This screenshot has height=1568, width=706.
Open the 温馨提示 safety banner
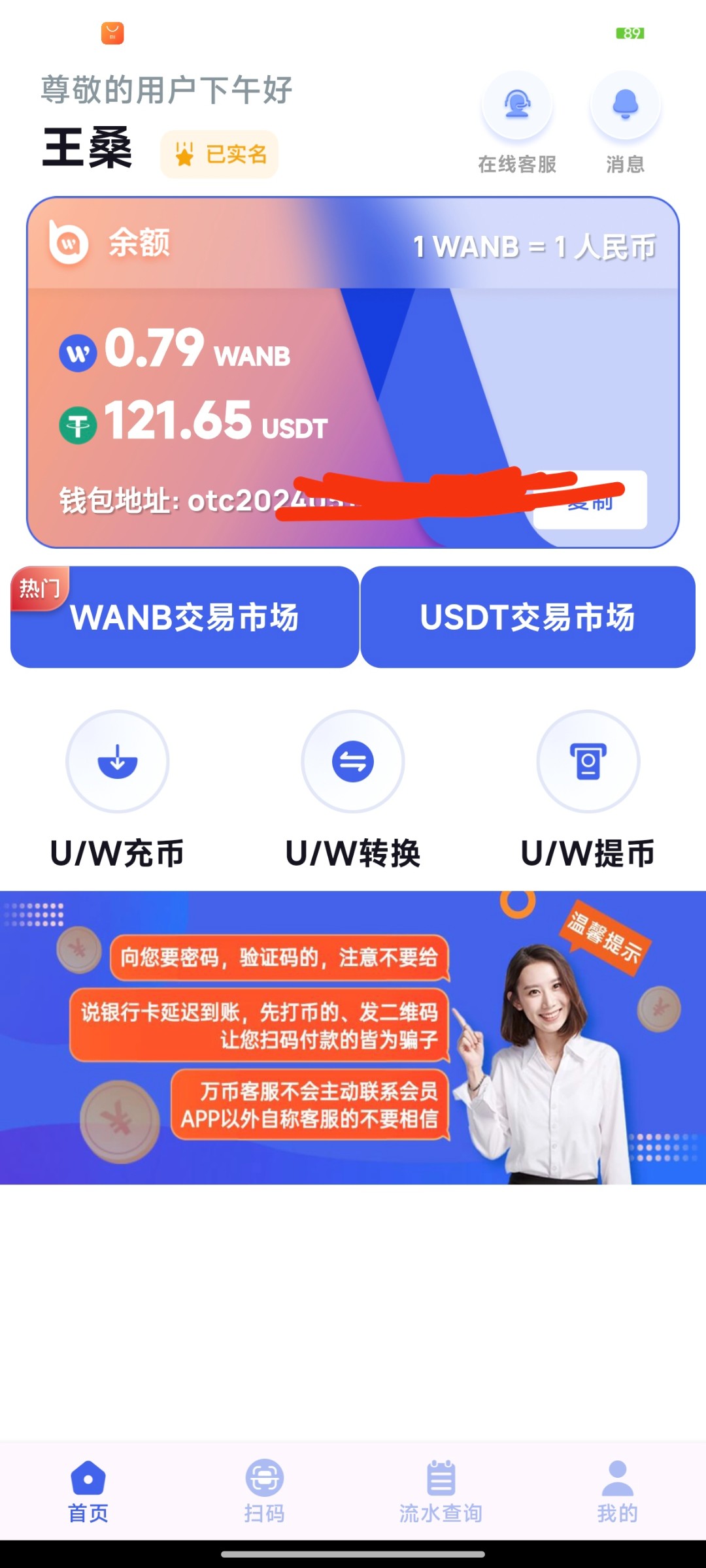pyautogui.click(x=353, y=1037)
